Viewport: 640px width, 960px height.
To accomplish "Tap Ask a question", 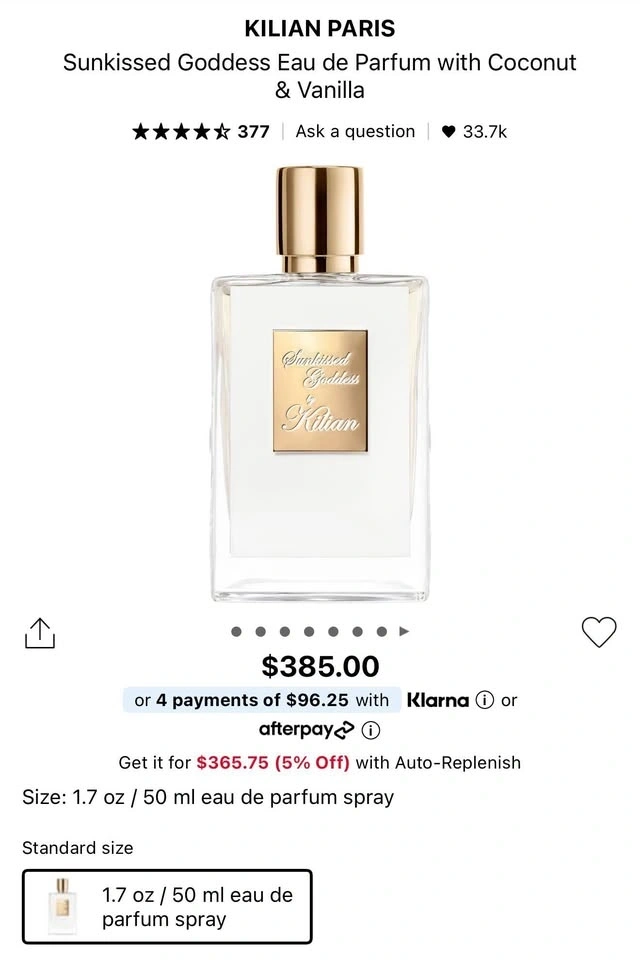I will (x=355, y=131).
